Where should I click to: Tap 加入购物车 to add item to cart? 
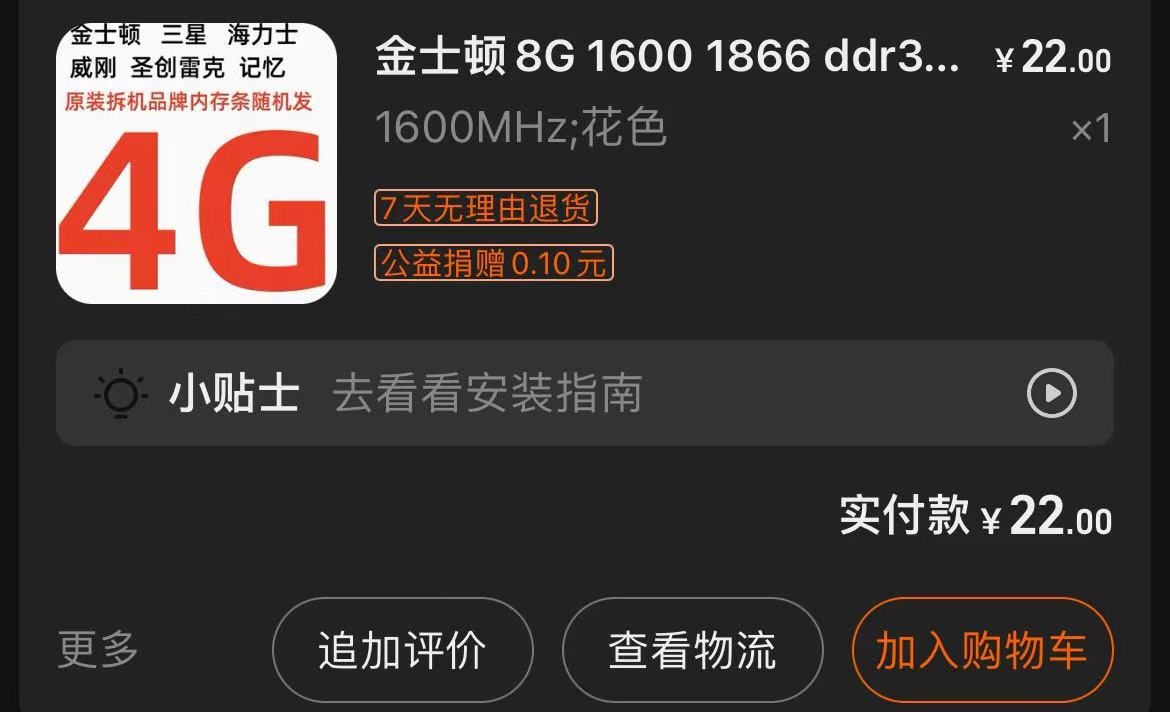click(982, 650)
